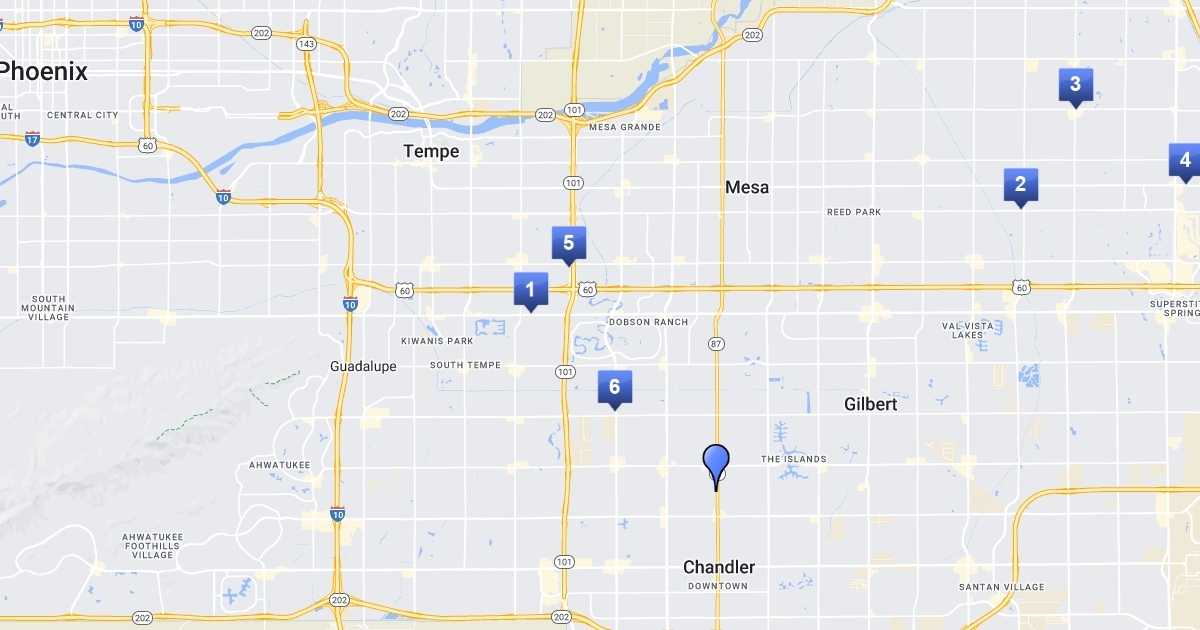Tap map marker number 4
The height and width of the screenshot is (630, 1200).
[x=1185, y=160]
